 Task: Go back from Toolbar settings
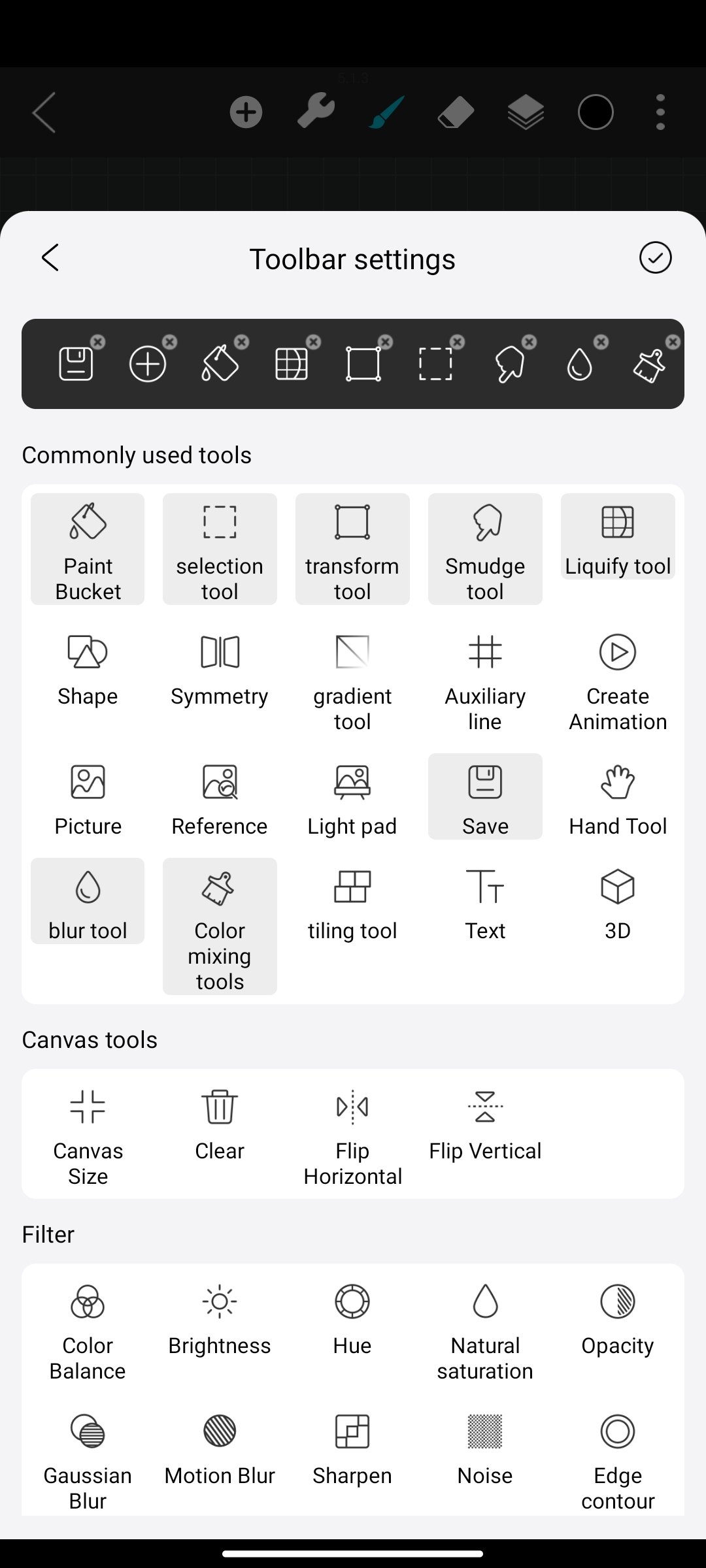point(50,257)
